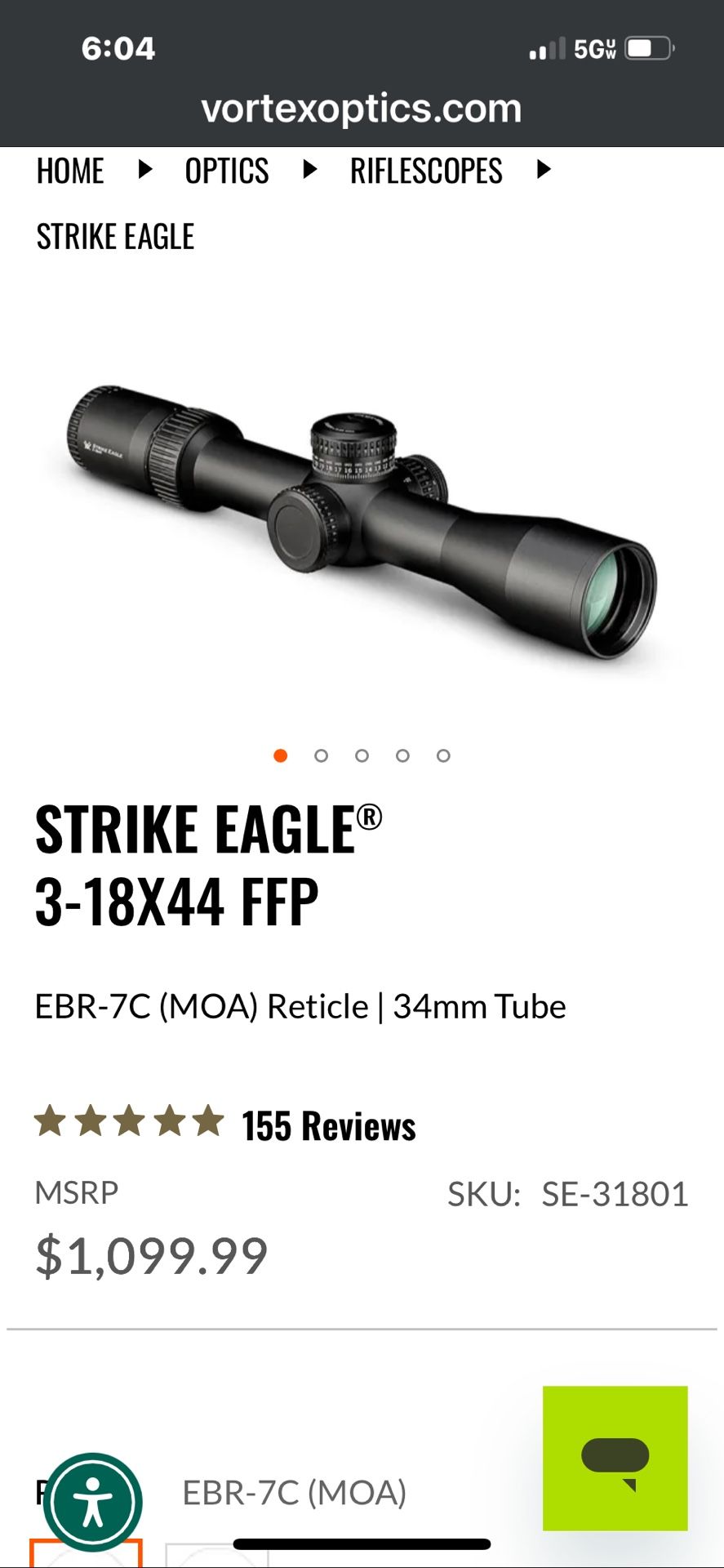Show the fifth carousel image dot
Screen dimensions: 724x1568
[x=443, y=755]
